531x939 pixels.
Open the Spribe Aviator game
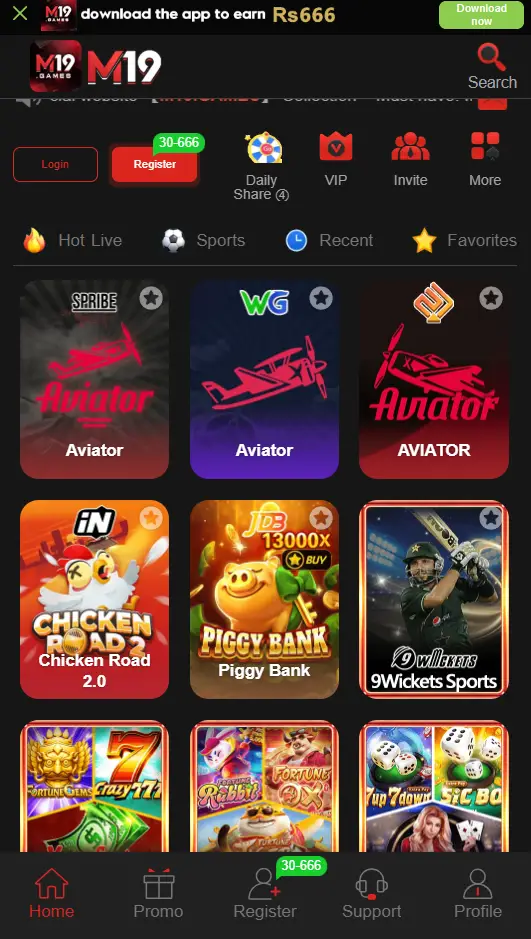coord(95,380)
